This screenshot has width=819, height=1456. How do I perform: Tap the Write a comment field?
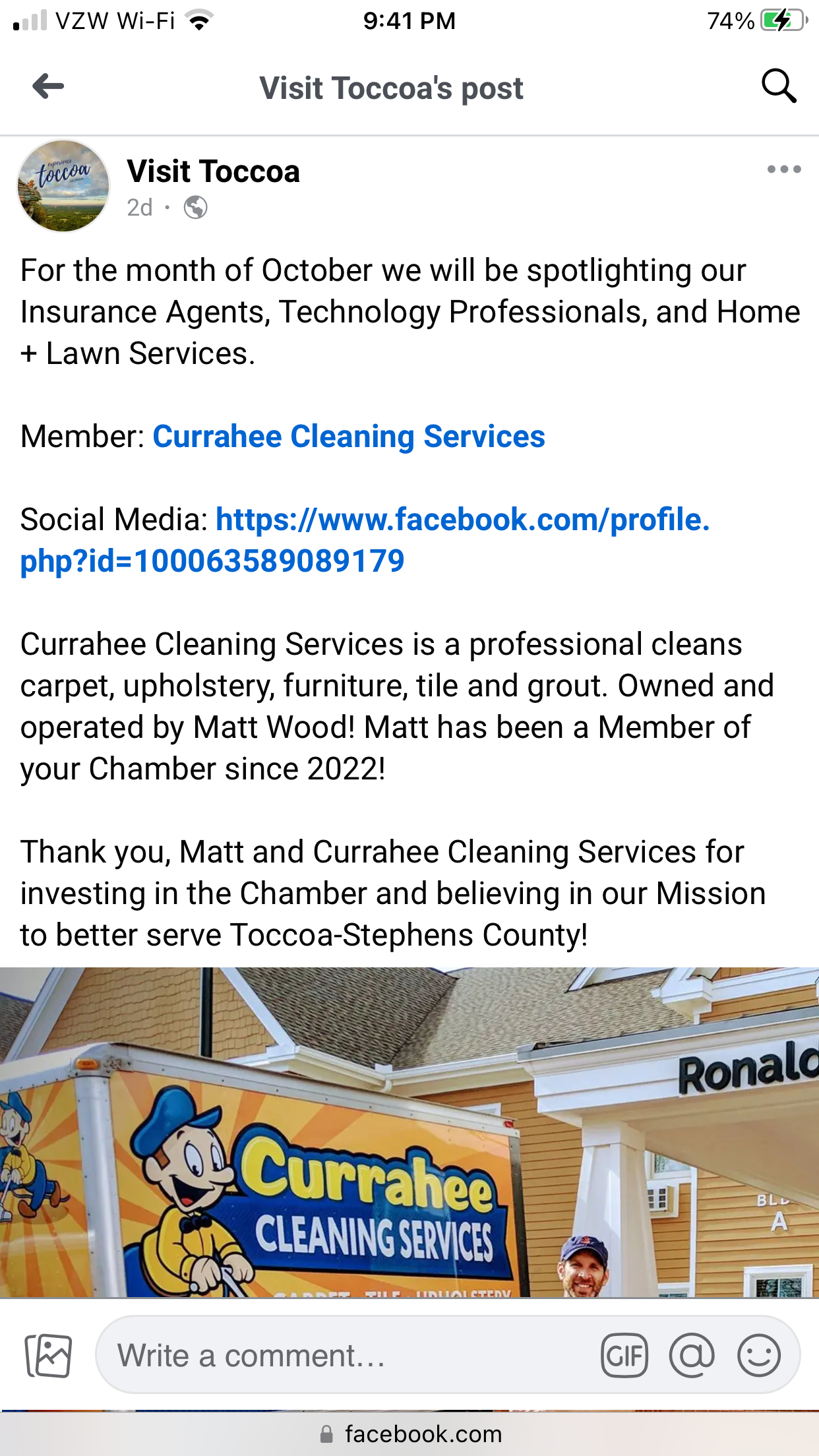[343, 1356]
